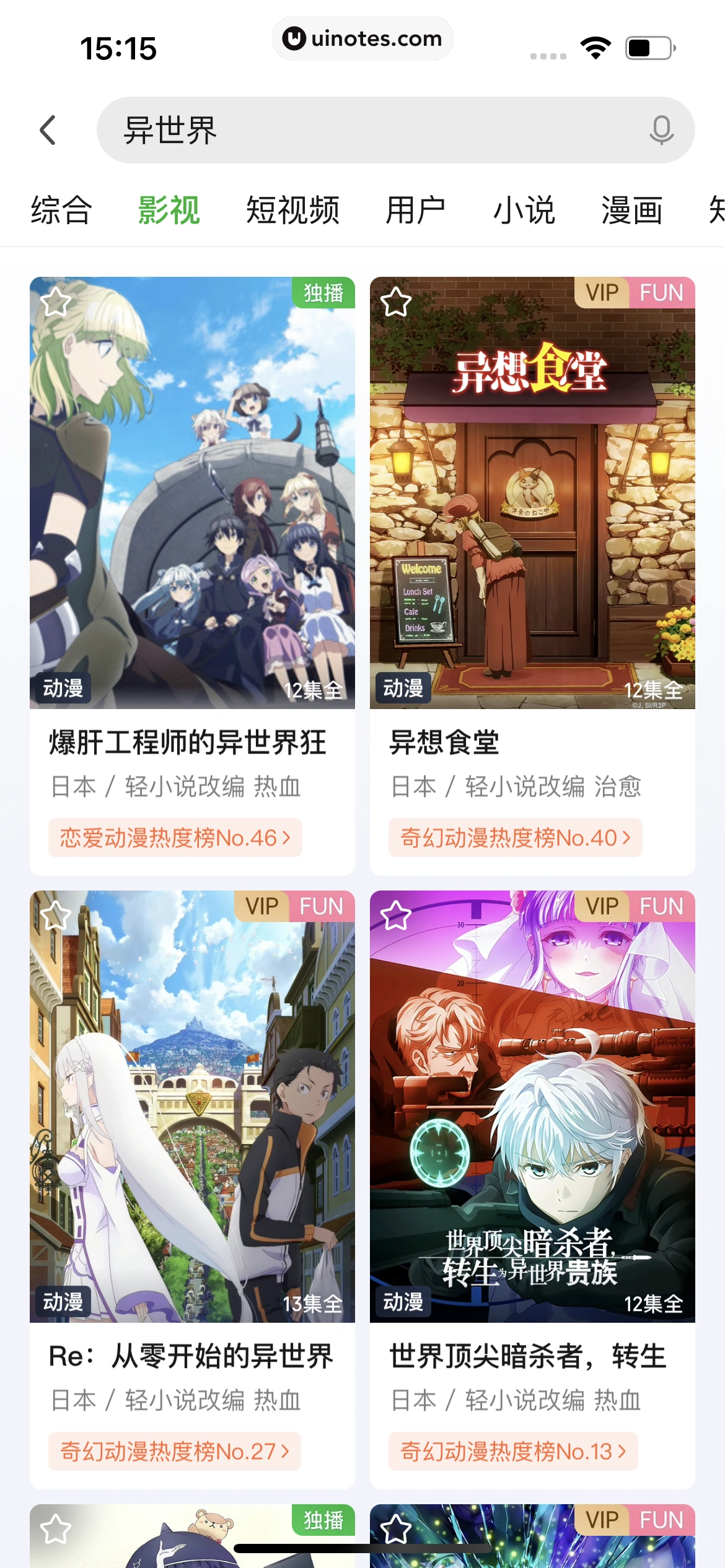The height and width of the screenshot is (1568, 725).
Task: Activate the microphone voice search icon
Action: [x=661, y=129]
